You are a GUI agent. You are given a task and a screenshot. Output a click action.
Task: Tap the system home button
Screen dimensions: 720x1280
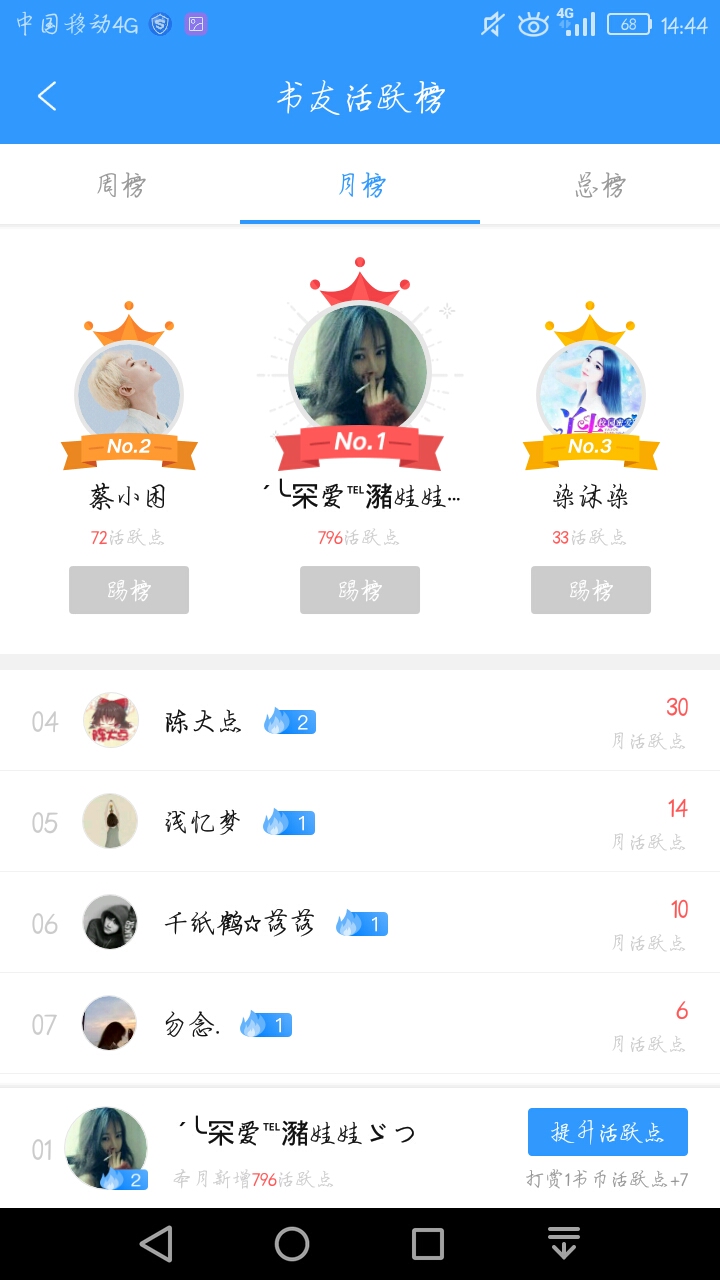(292, 1244)
